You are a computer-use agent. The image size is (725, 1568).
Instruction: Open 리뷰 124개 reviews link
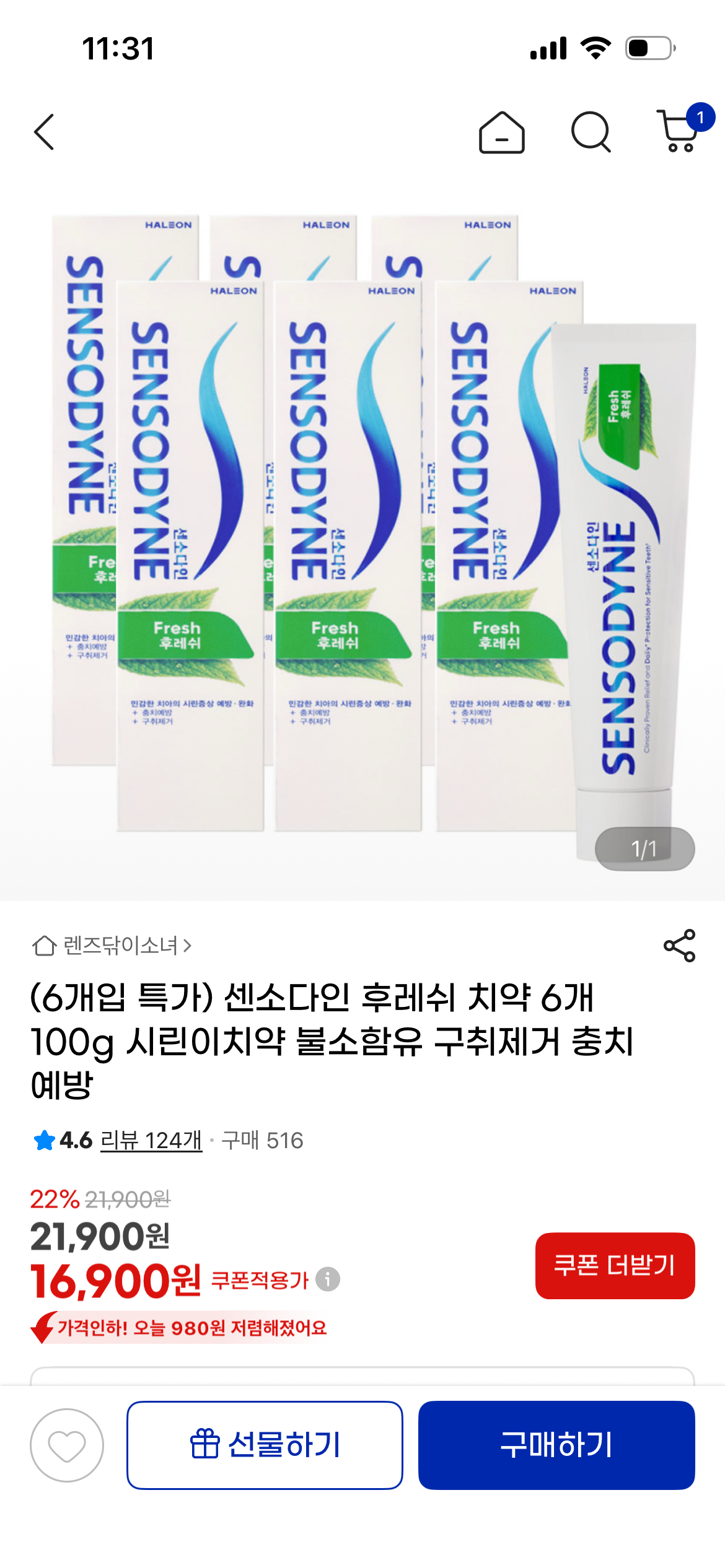pyautogui.click(x=151, y=1140)
